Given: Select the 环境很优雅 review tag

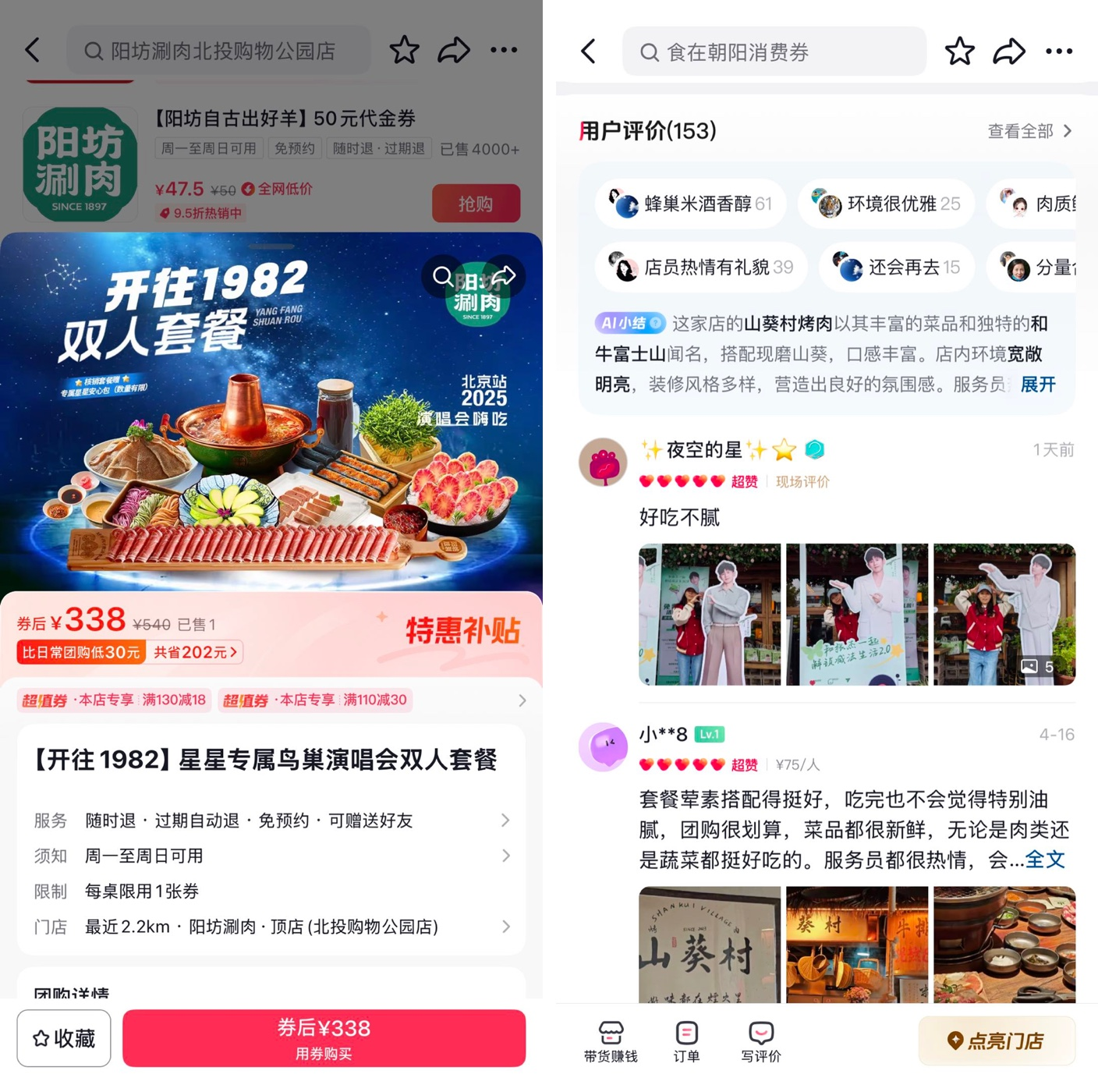Looking at the screenshot, I should pyautogui.click(x=887, y=204).
